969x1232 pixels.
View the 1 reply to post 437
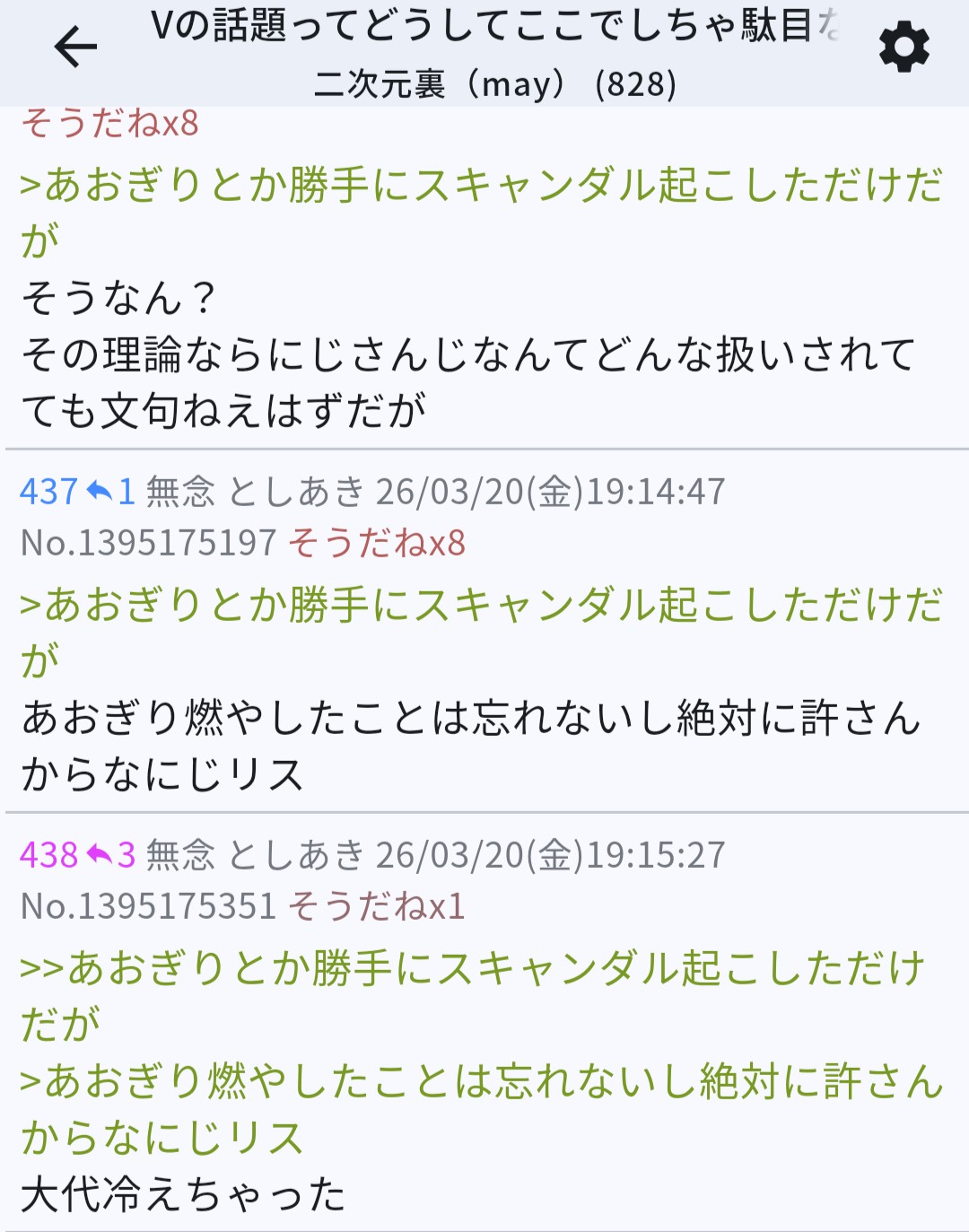coord(110,492)
